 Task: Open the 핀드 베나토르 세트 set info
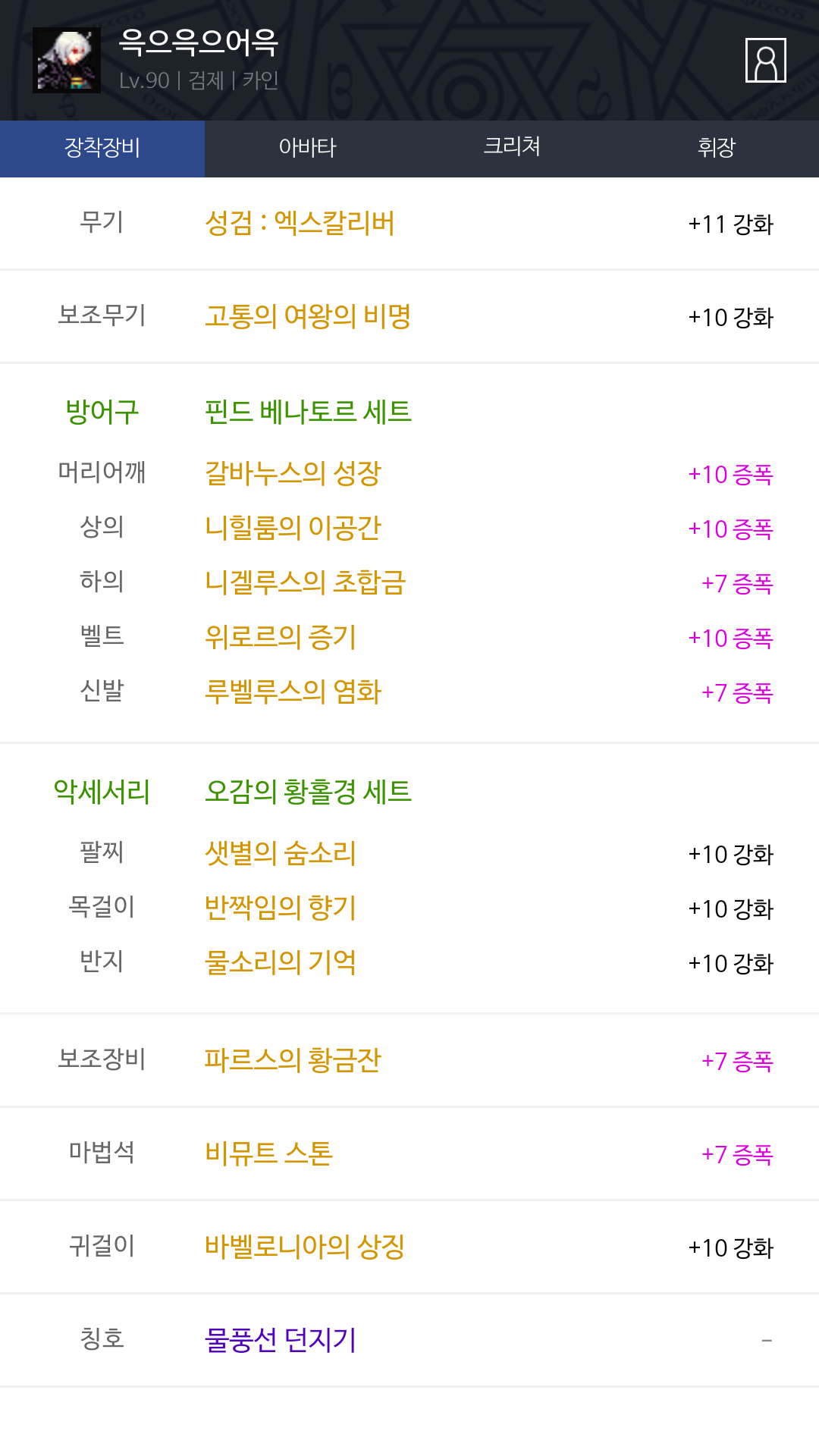(308, 412)
